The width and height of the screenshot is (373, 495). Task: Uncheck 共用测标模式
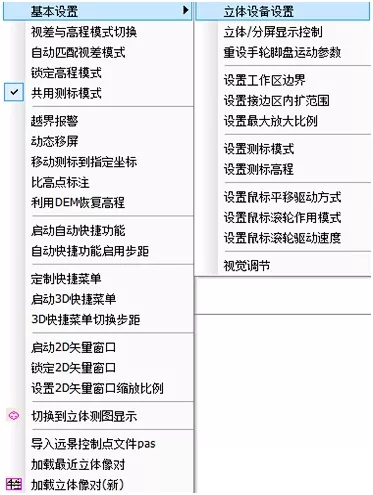[98, 93]
